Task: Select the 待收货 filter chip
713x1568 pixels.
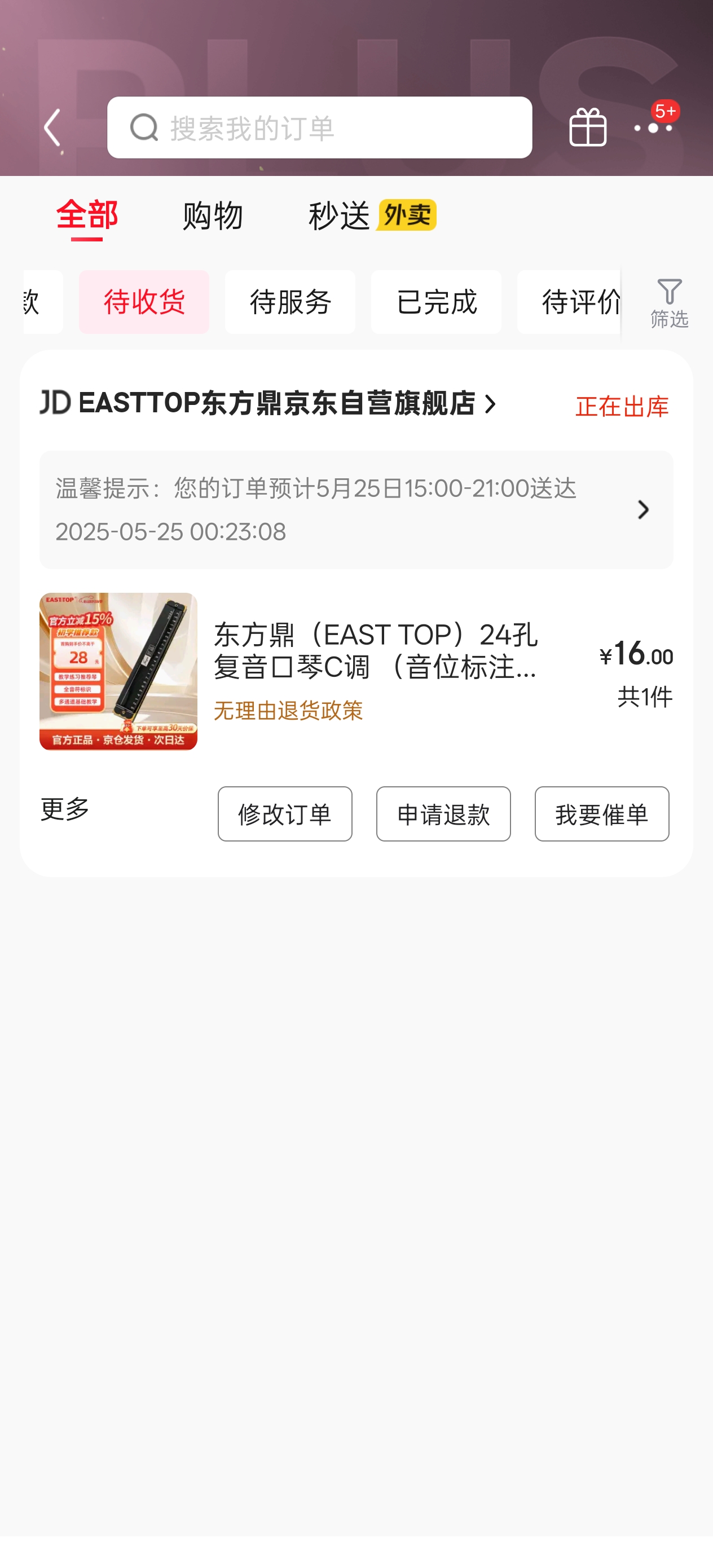Action: coord(144,302)
